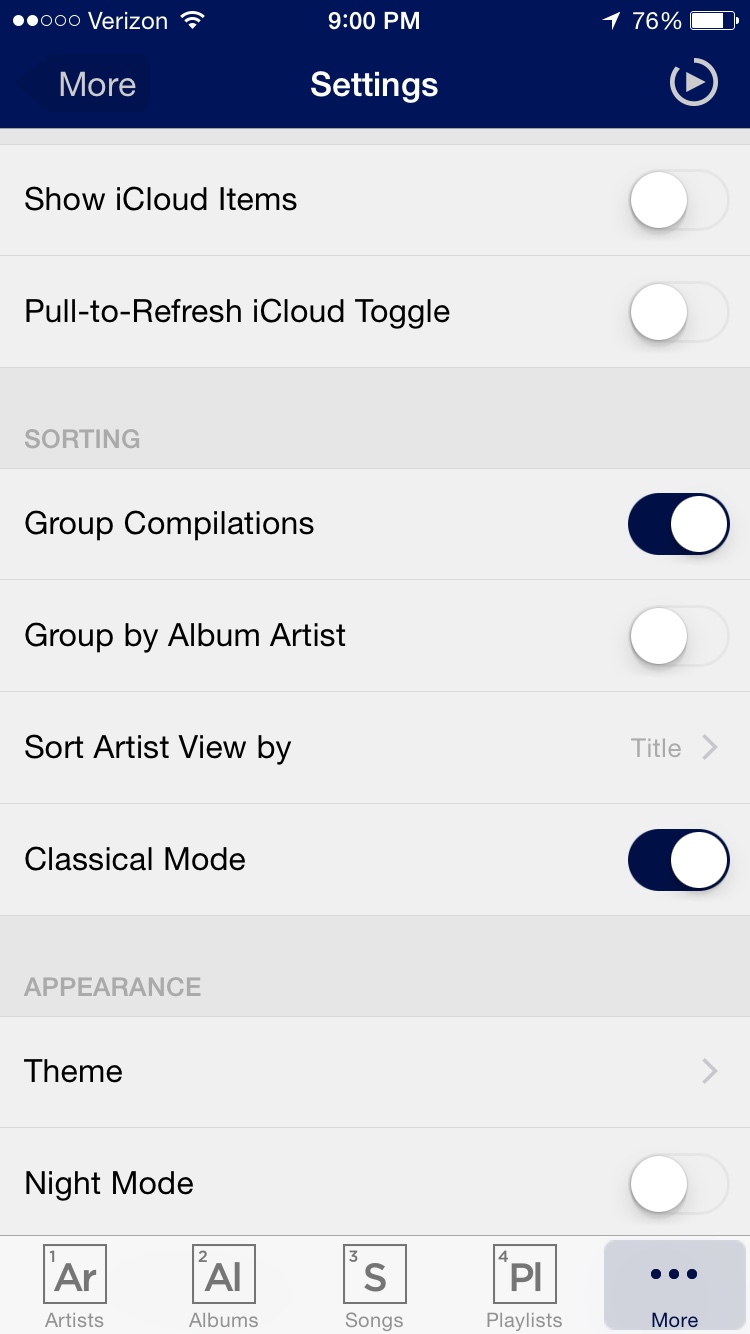Switch to the Playlists tab

point(525,1287)
